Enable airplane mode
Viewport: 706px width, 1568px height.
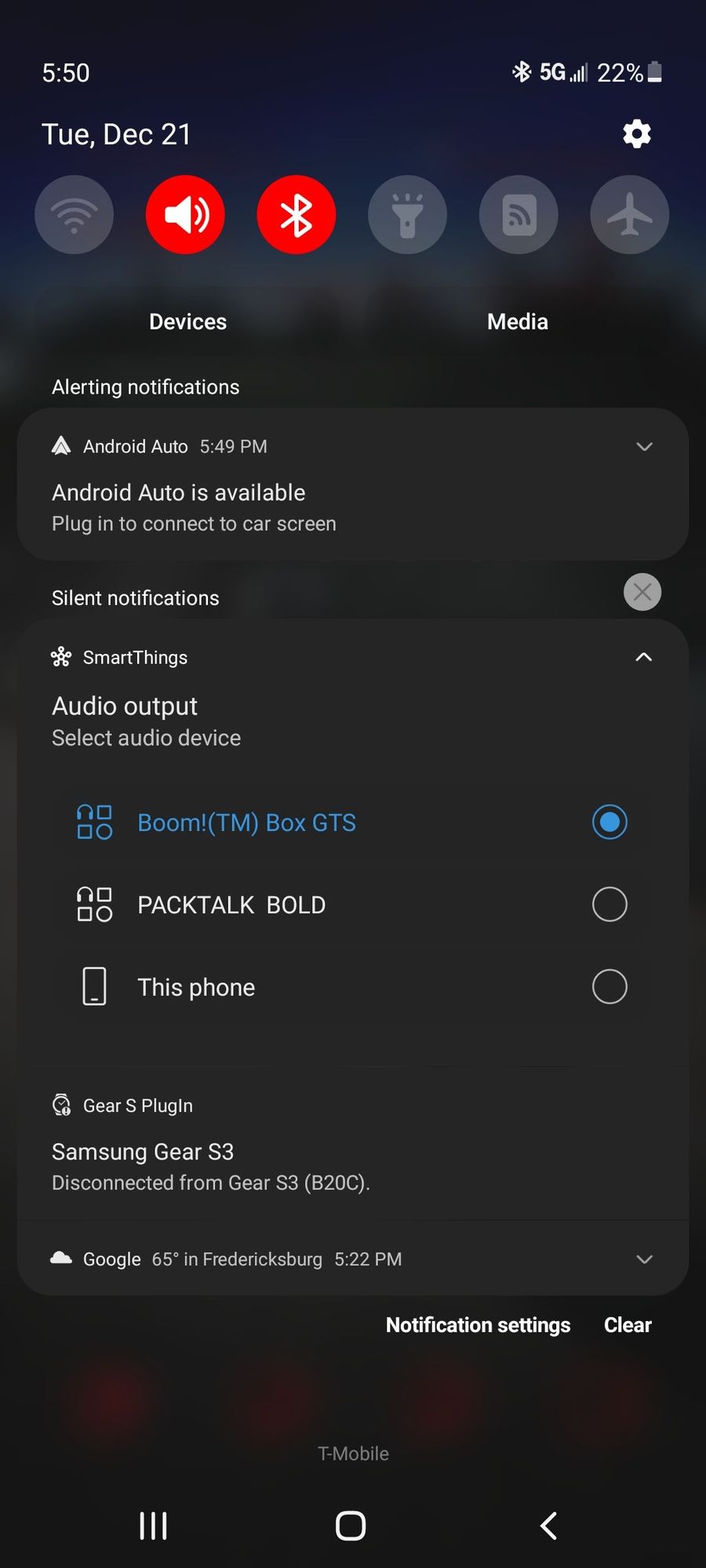pos(630,214)
